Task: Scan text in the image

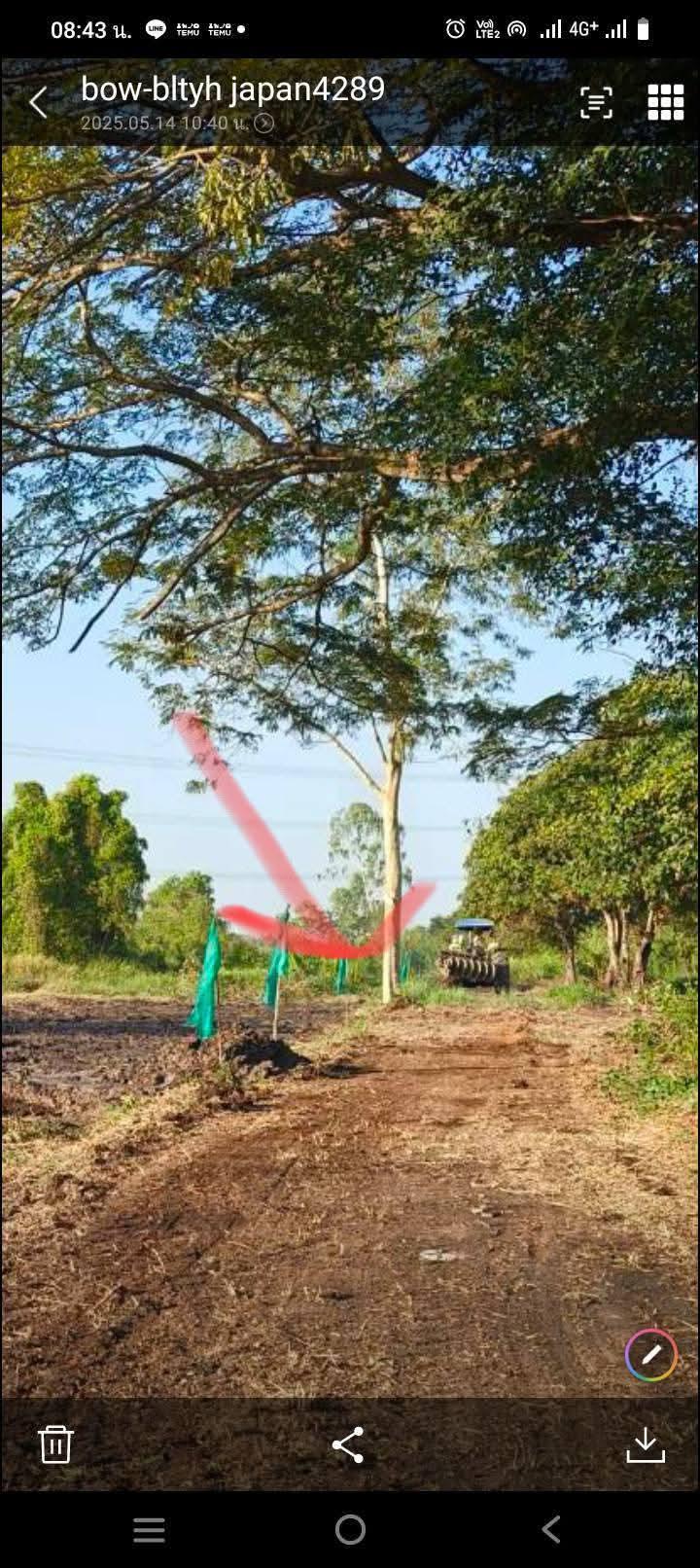Action: [596, 102]
